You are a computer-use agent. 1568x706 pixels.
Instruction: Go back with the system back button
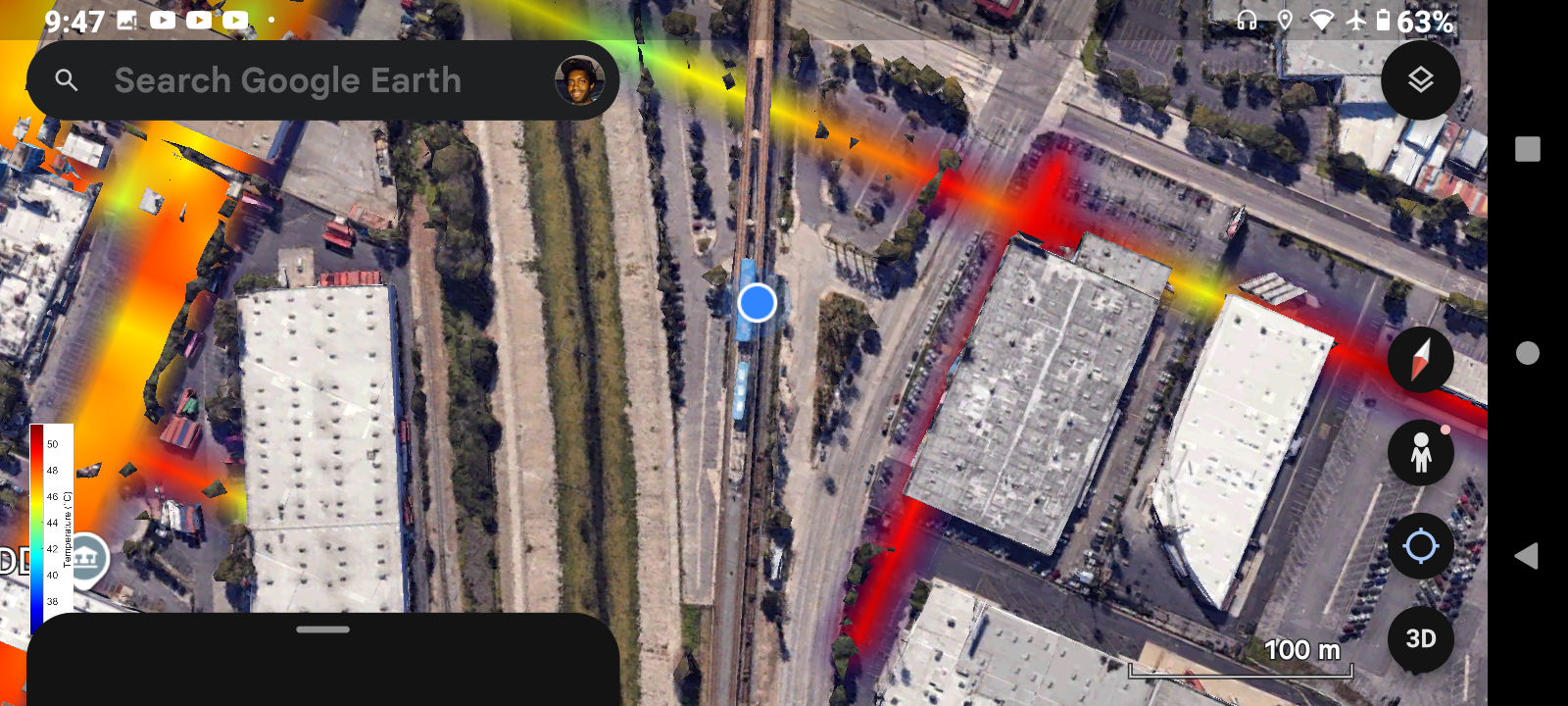tap(1526, 556)
